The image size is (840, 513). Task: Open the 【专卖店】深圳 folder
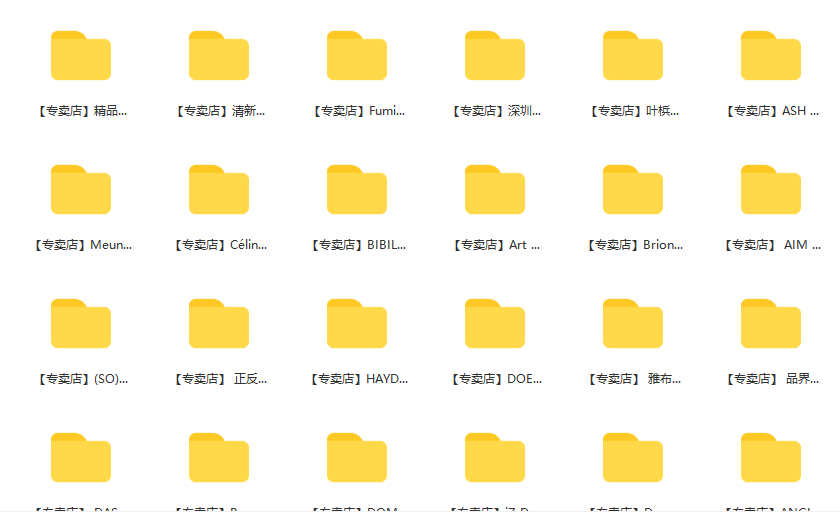coord(495,56)
